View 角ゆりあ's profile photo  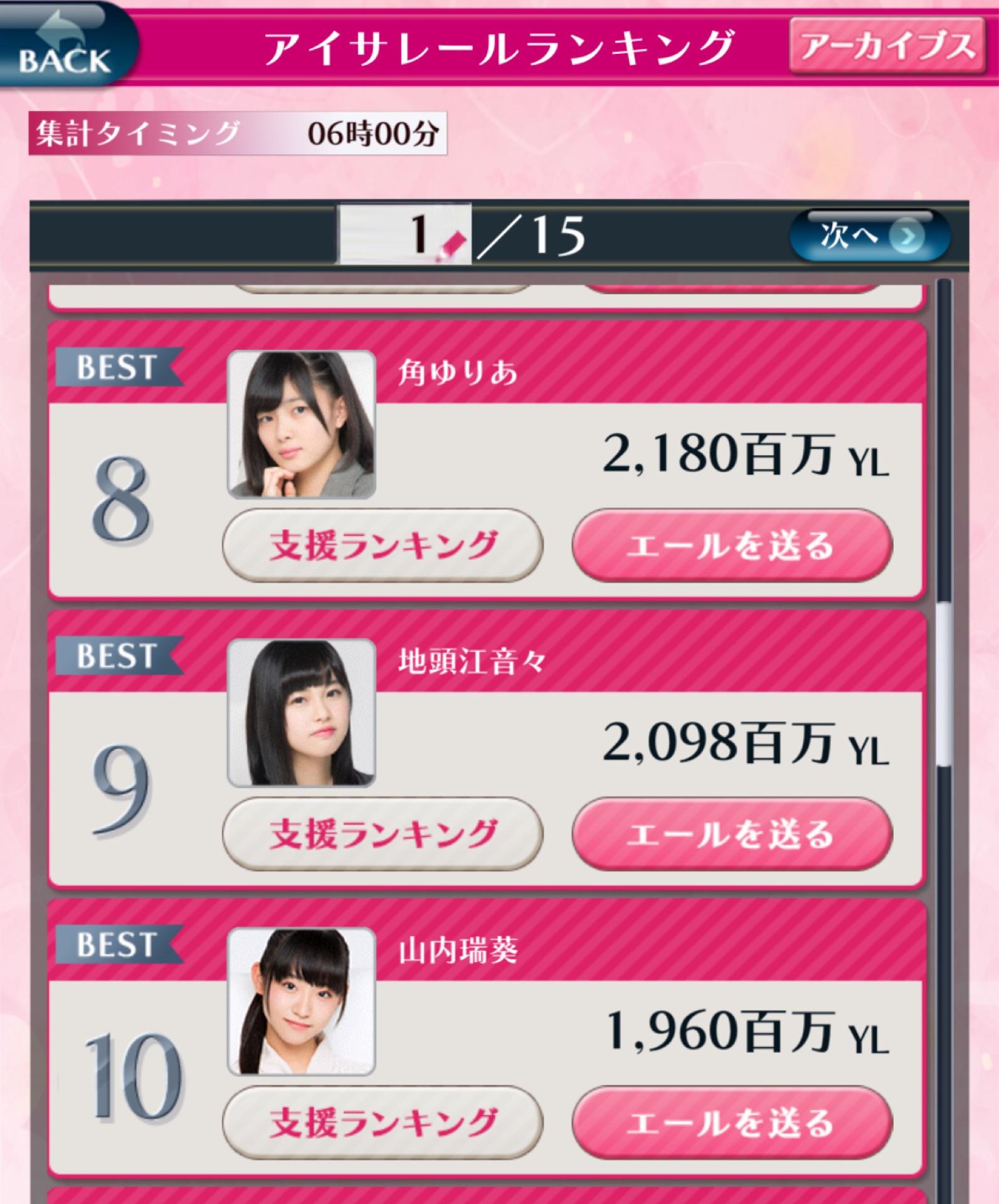click(301, 425)
